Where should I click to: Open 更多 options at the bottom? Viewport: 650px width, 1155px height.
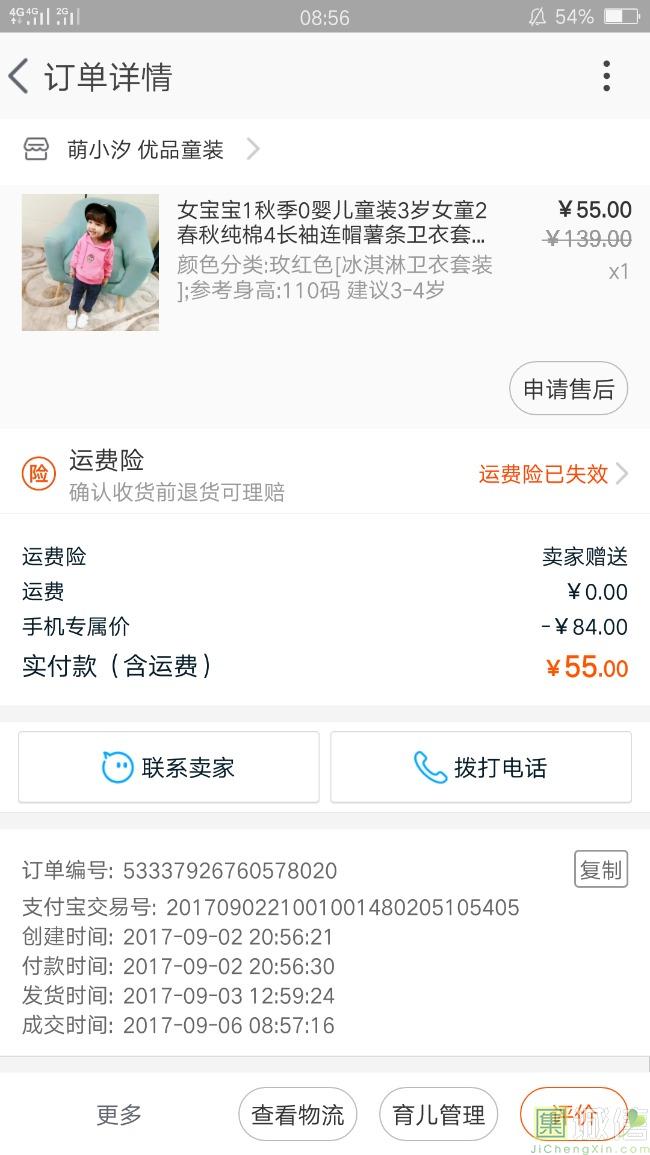click(119, 1114)
